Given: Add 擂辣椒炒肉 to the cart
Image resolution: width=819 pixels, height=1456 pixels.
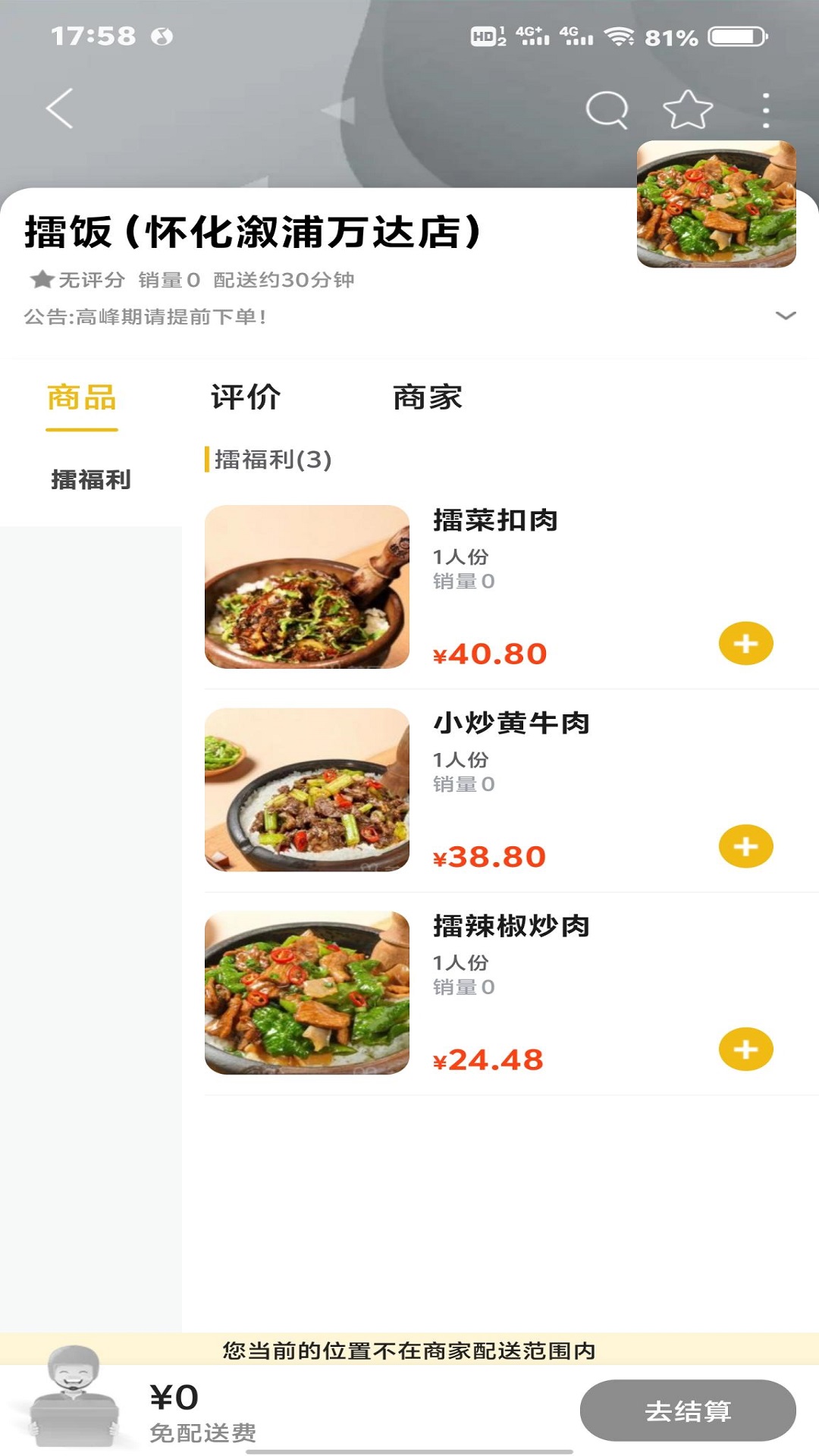Looking at the screenshot, I should tap(746, 1050).
